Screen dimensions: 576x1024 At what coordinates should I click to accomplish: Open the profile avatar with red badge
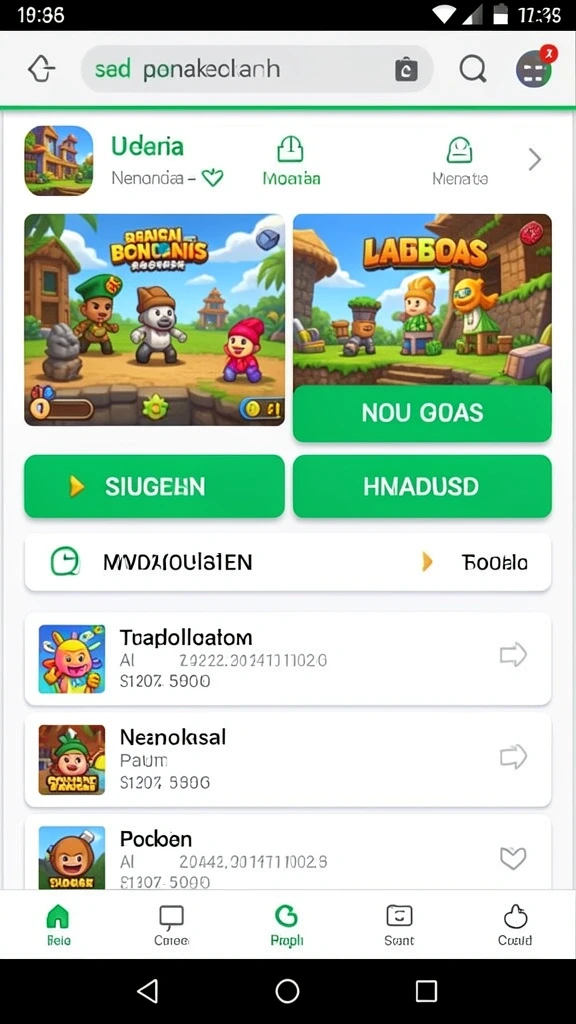(535, 68)
